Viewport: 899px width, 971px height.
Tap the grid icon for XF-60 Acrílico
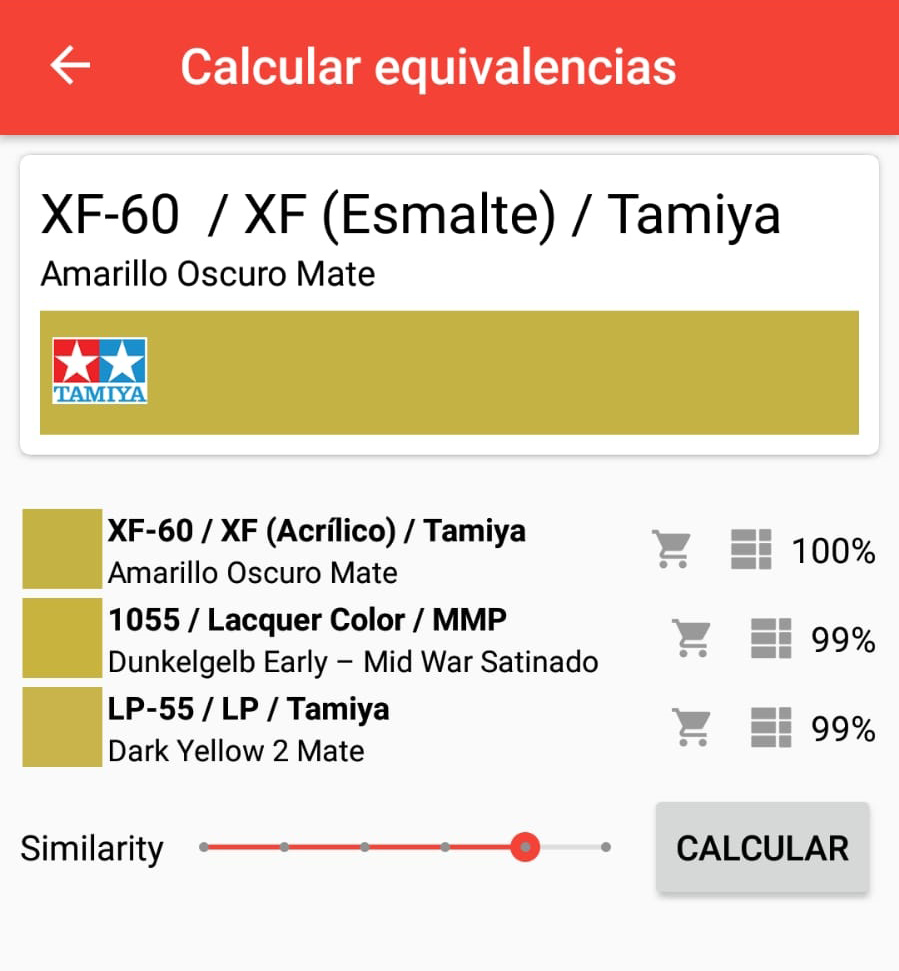pyautogui.click(x=751, y=549)
